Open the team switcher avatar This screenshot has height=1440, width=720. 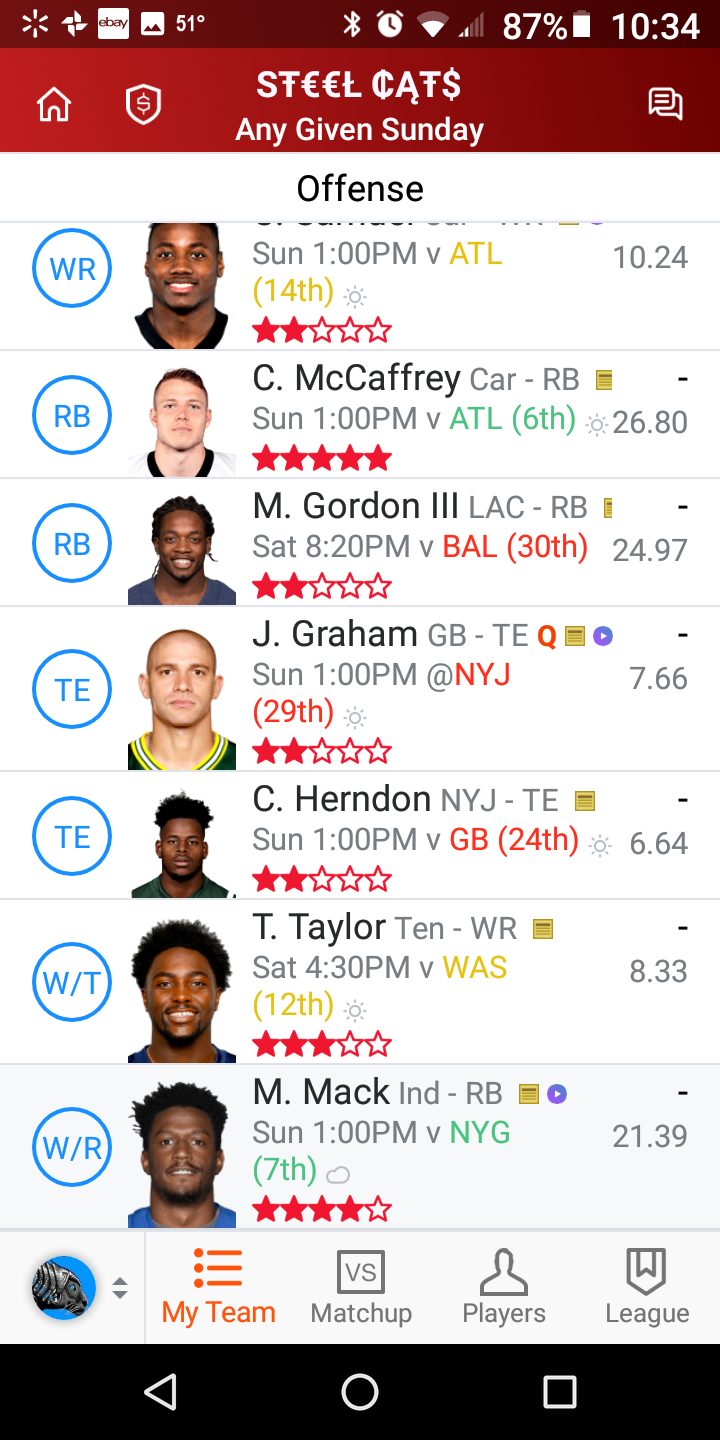point(64,1288)
